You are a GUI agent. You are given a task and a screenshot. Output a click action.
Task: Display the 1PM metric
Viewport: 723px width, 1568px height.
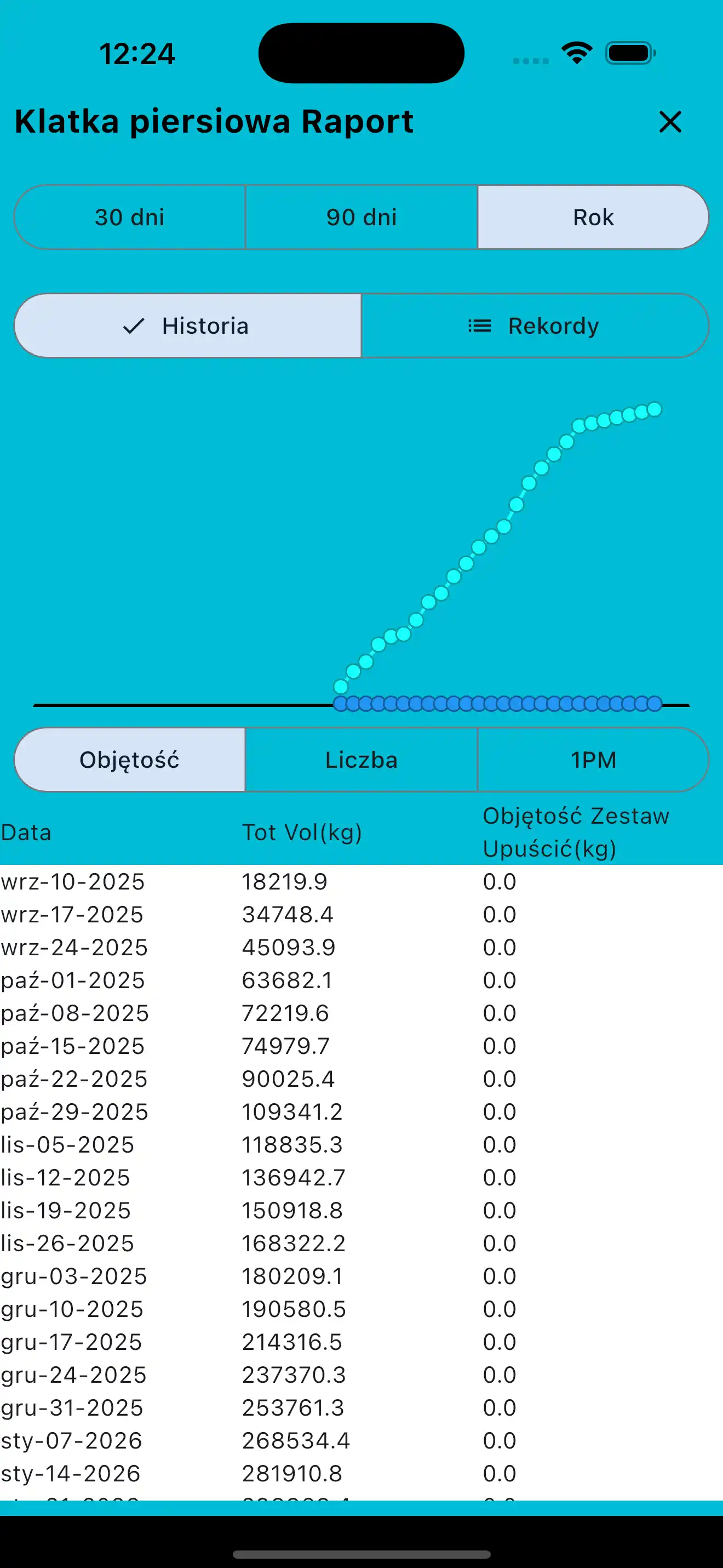point(593,760)
